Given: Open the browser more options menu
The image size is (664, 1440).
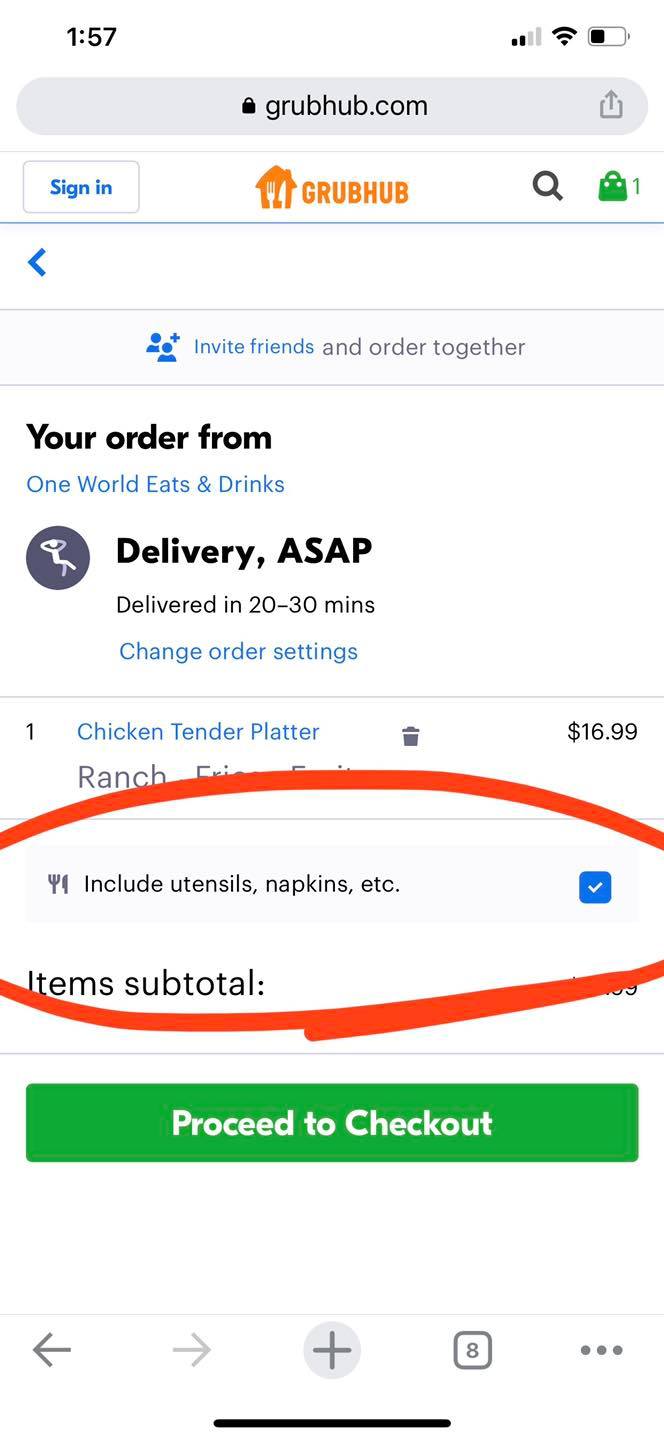Looking at the screenshot, I should [x=602, y=1351].
